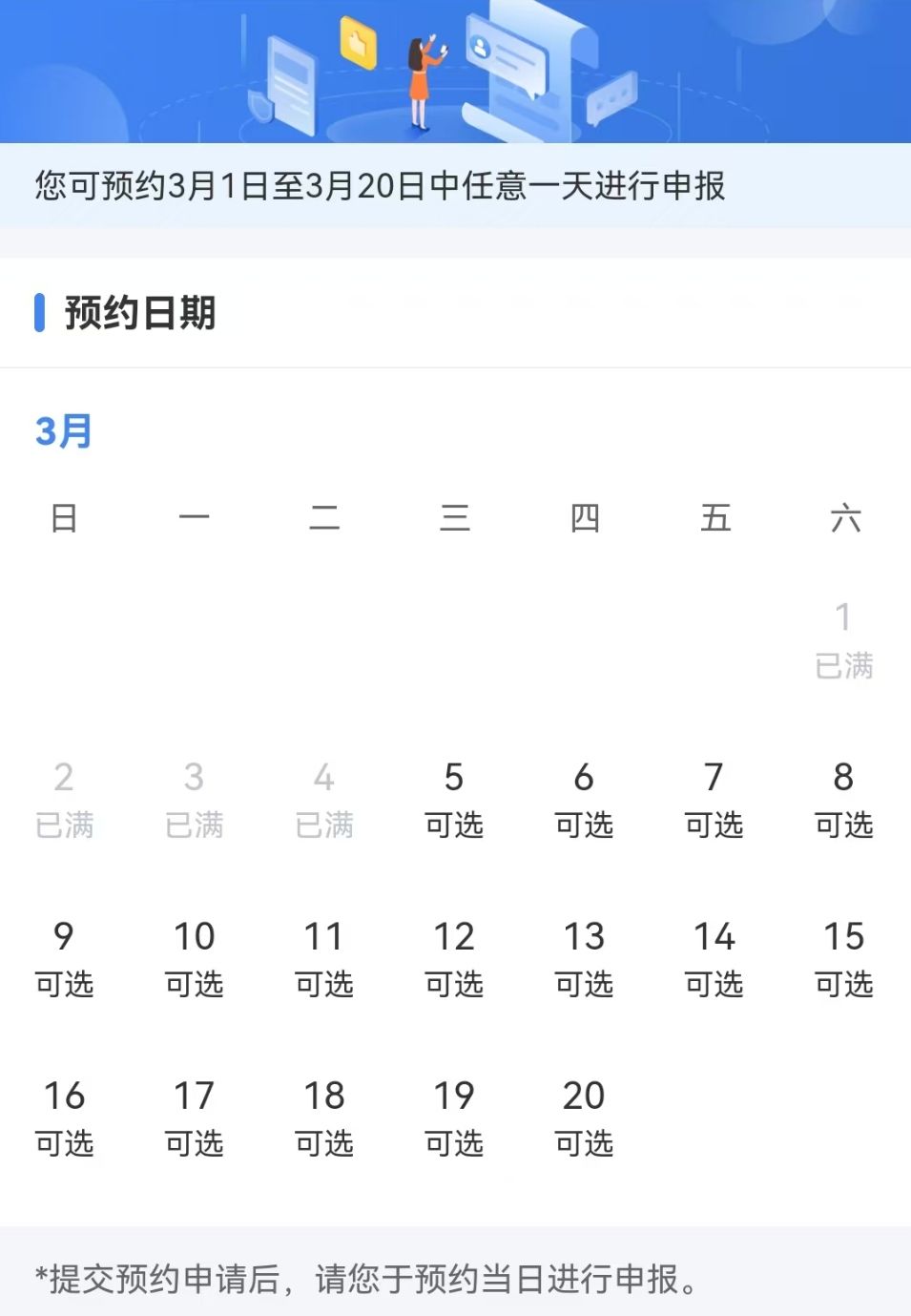Pick March 18 as the appointment date

click(x=324, y=1118)
